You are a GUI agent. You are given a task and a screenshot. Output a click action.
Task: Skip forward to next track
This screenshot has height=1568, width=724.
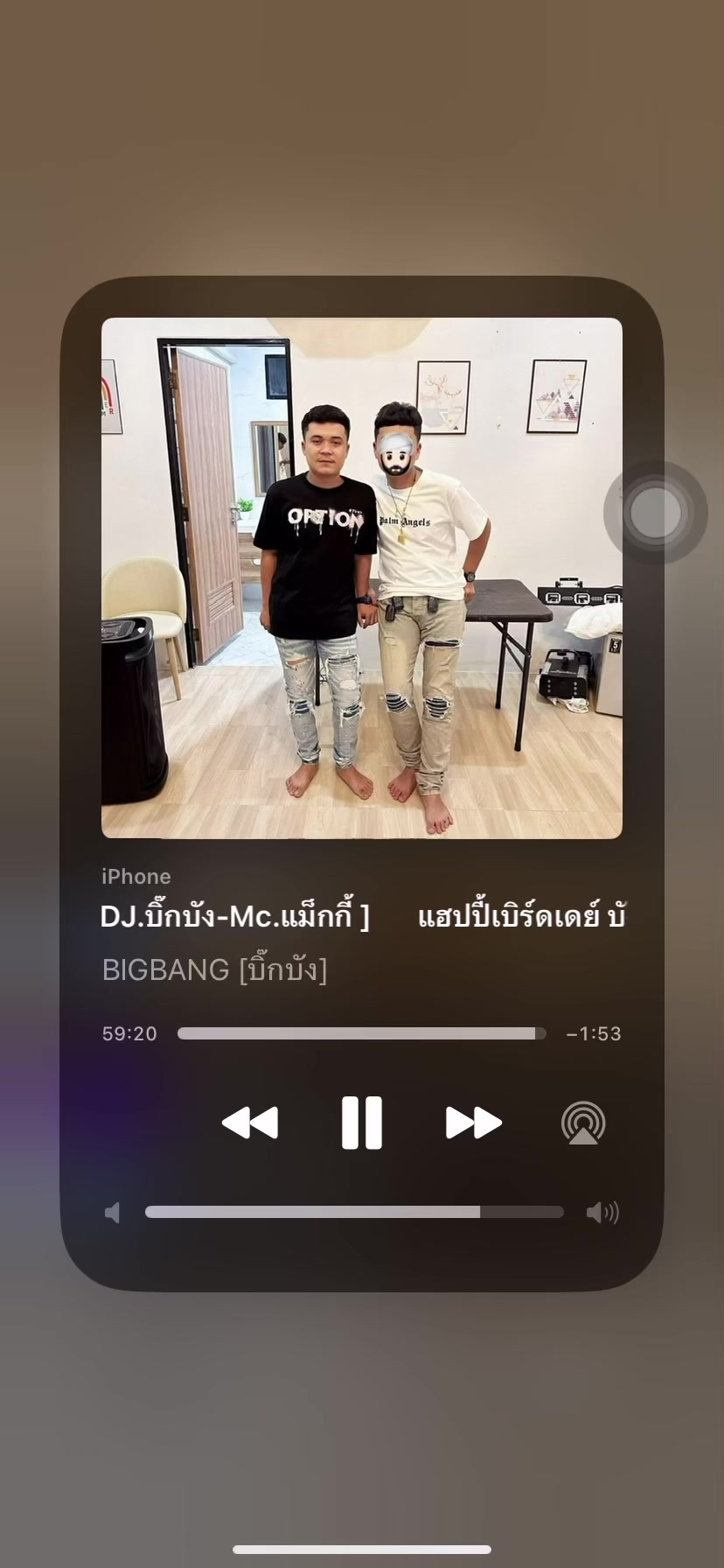click(x=473, y=1123)
